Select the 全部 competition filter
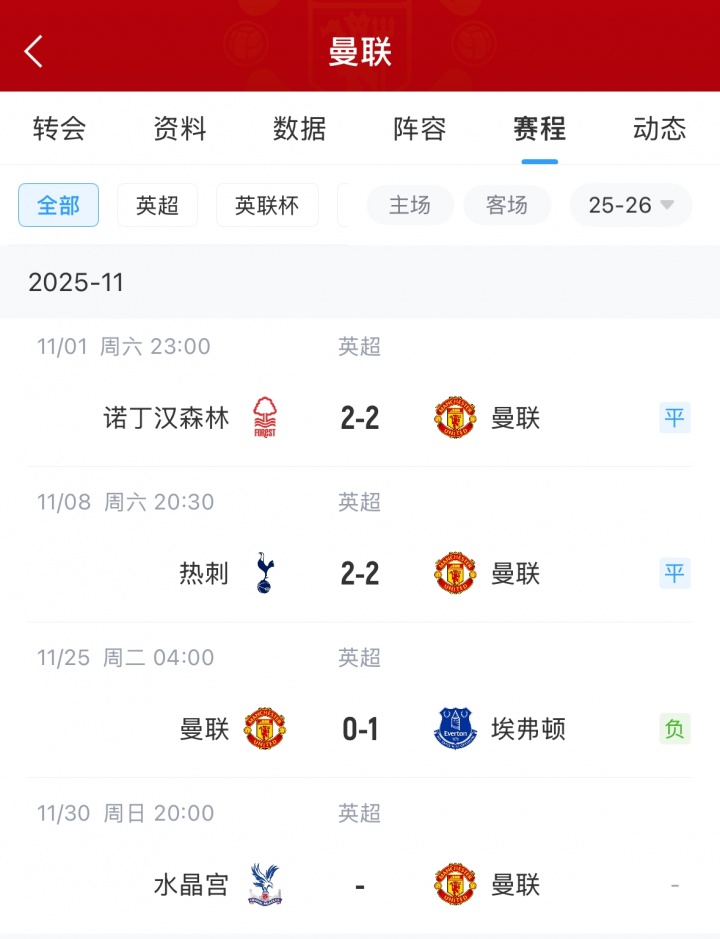The width and height of the screenshot is (720, 939). click(59, 205)
